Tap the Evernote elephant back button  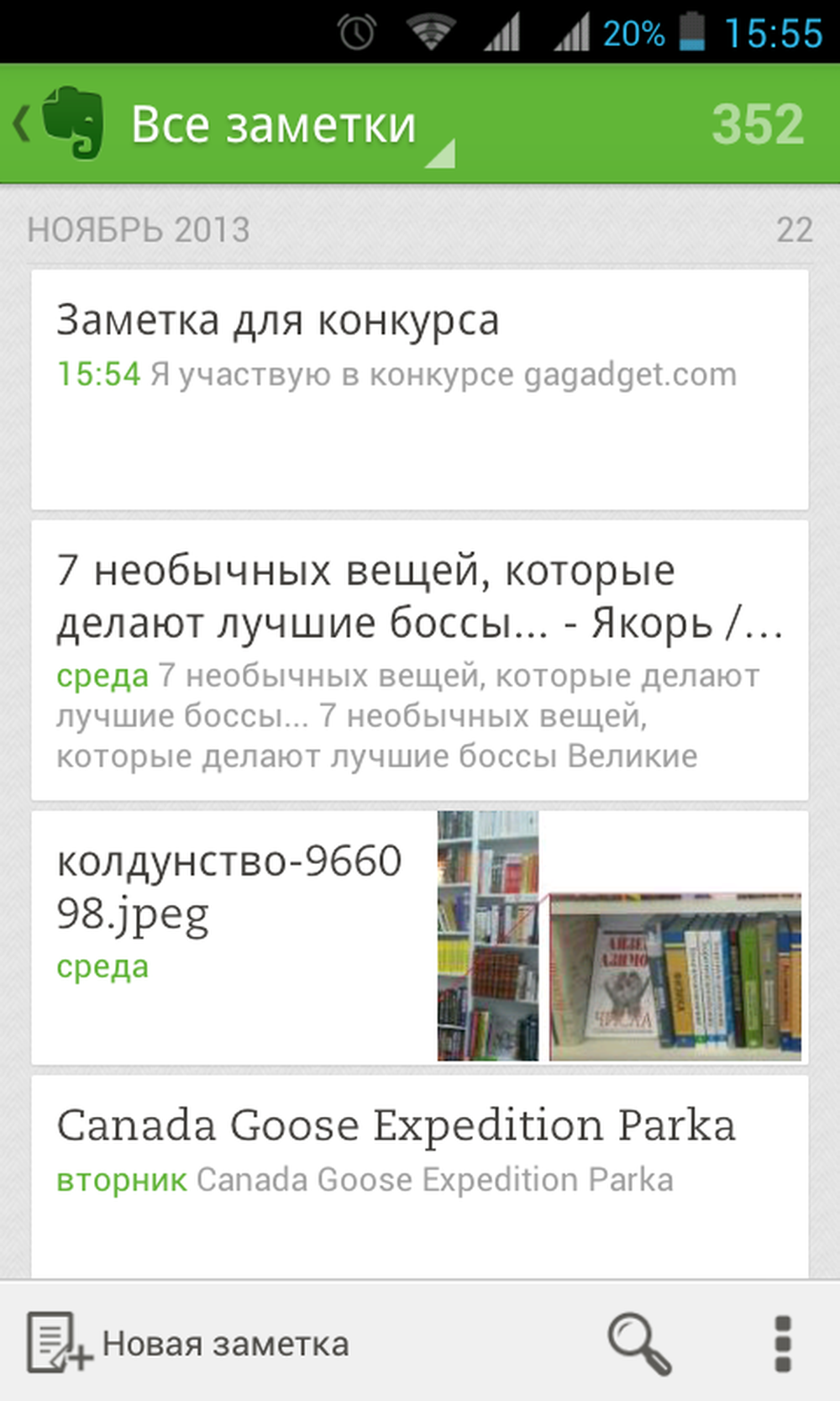(x=59, y=124)
